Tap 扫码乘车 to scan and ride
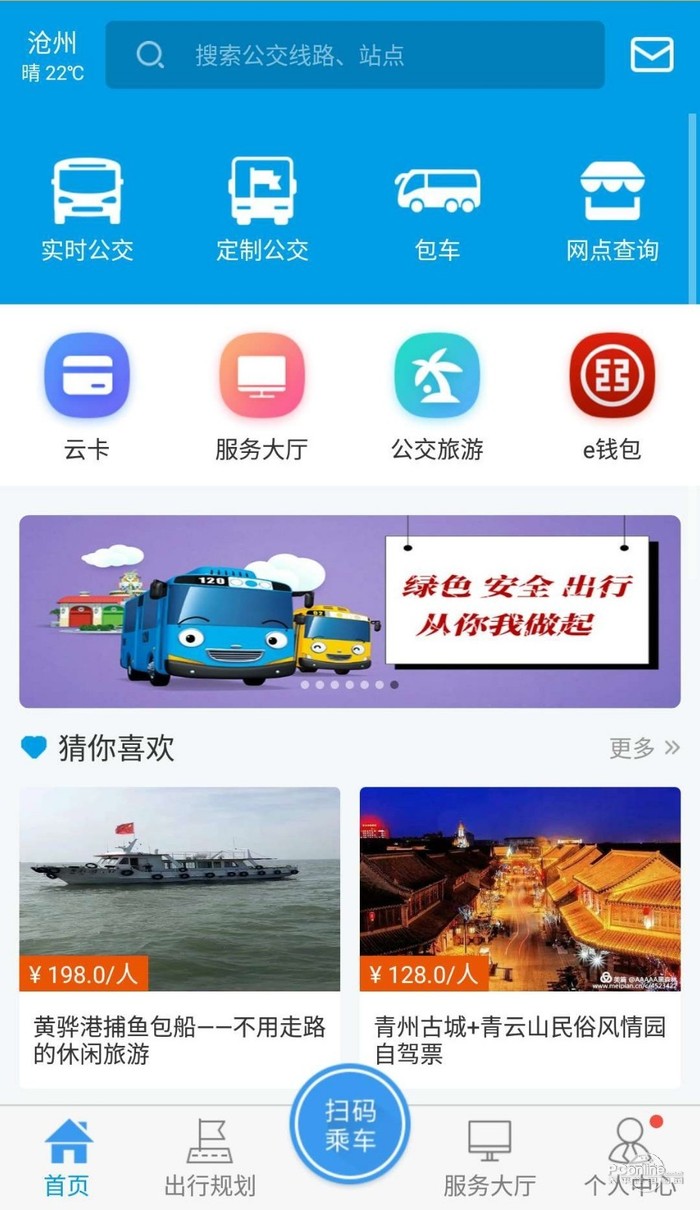The width and height of the screenshot is (700, 1210). coord(350,1124)
